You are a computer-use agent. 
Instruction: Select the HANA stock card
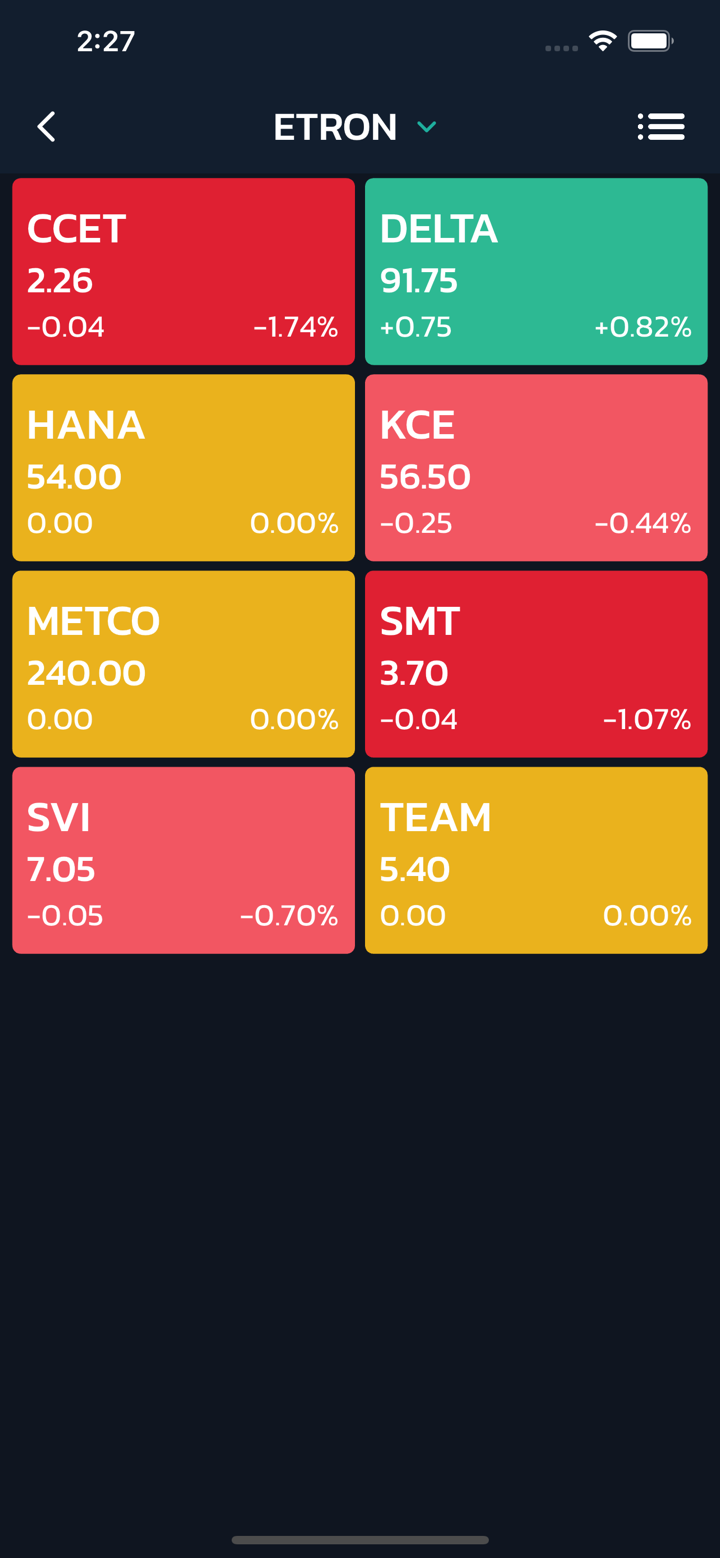click(183, 467)
